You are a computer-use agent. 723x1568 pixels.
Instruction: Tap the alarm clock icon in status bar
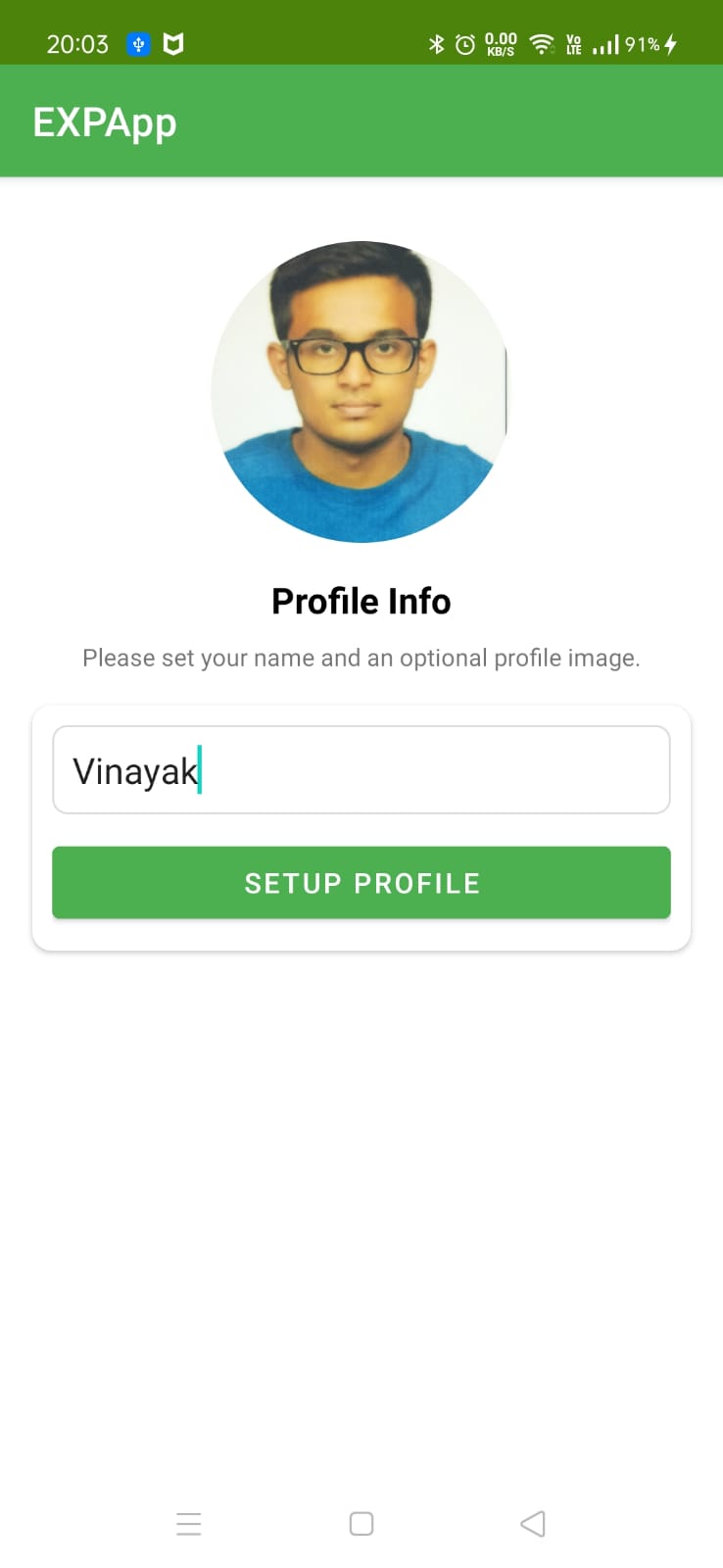click(x=464, y=43)
